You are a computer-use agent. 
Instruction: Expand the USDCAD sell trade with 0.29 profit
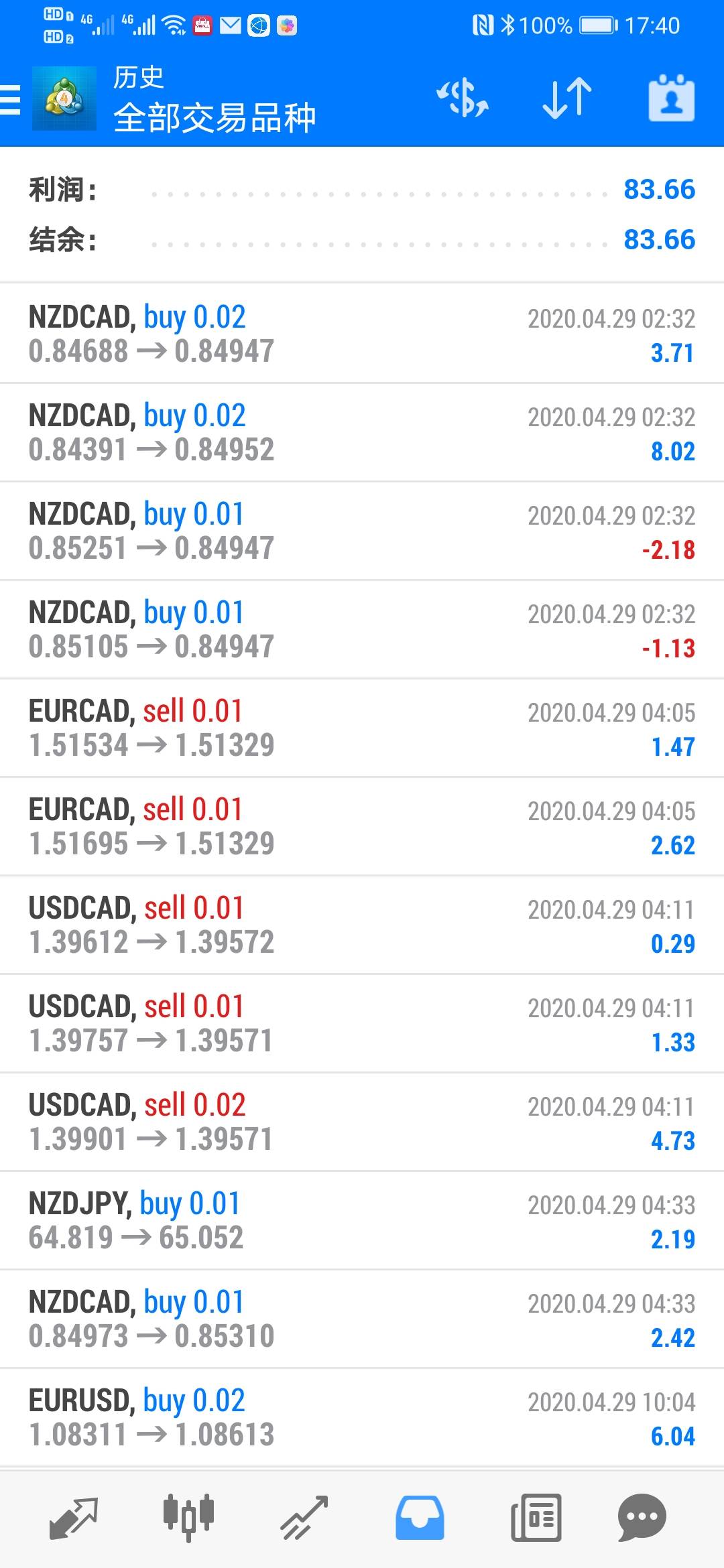[x=362, y=925]
